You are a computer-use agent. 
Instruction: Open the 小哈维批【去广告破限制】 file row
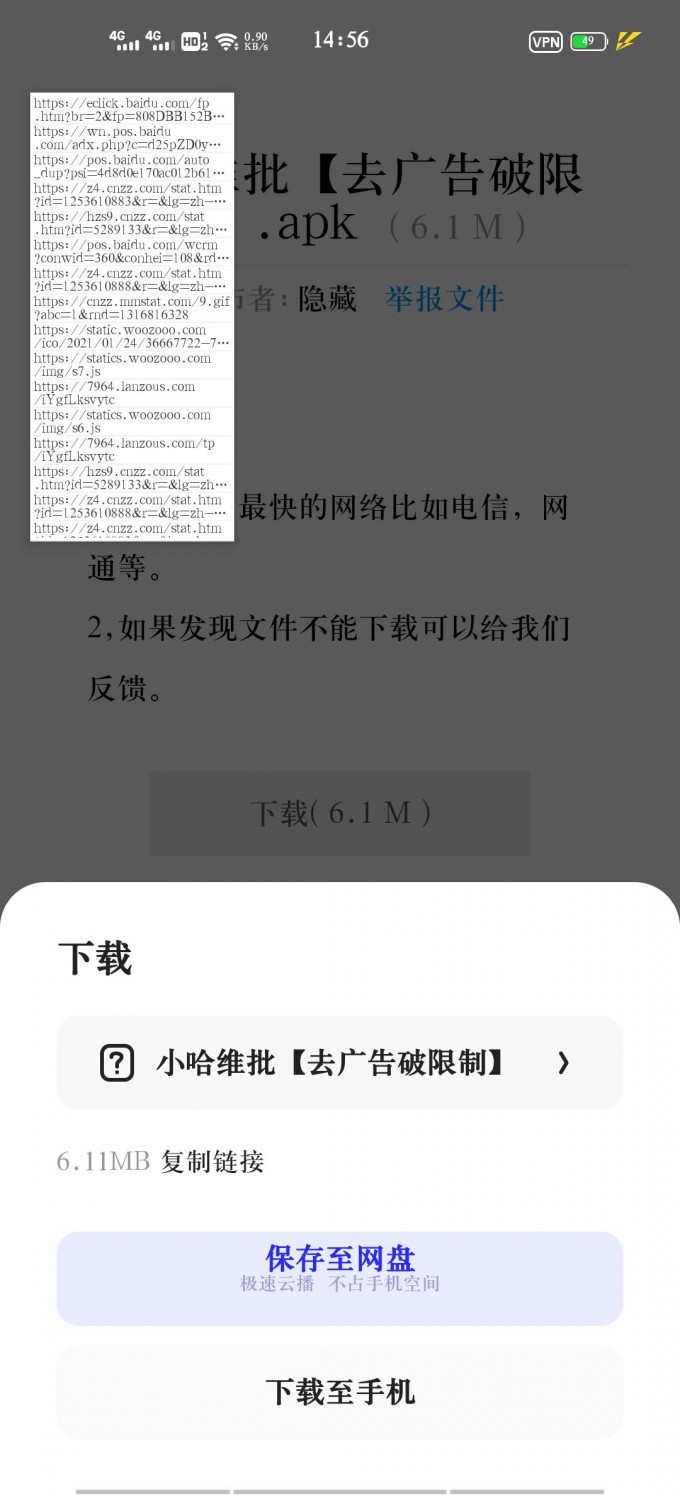point(340,1062)
